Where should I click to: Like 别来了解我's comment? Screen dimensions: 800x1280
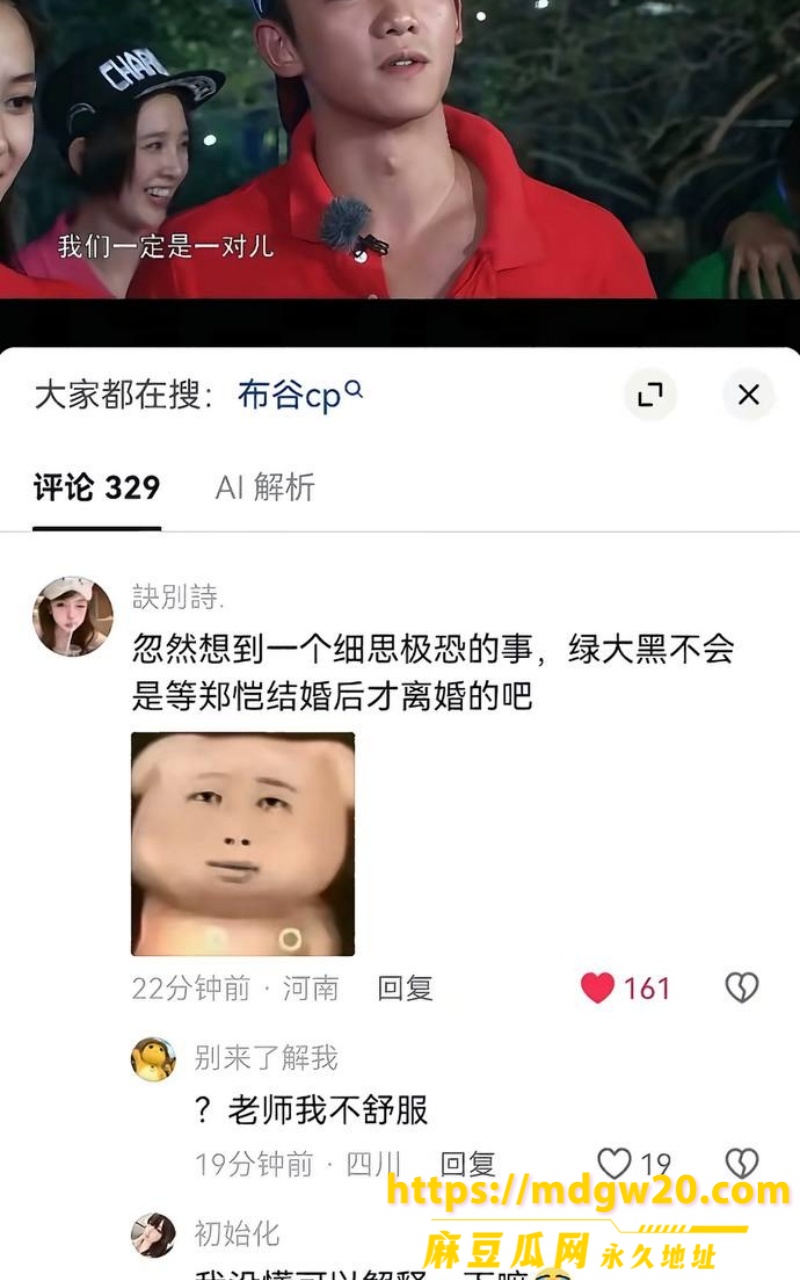click(x=614, y=1164)
